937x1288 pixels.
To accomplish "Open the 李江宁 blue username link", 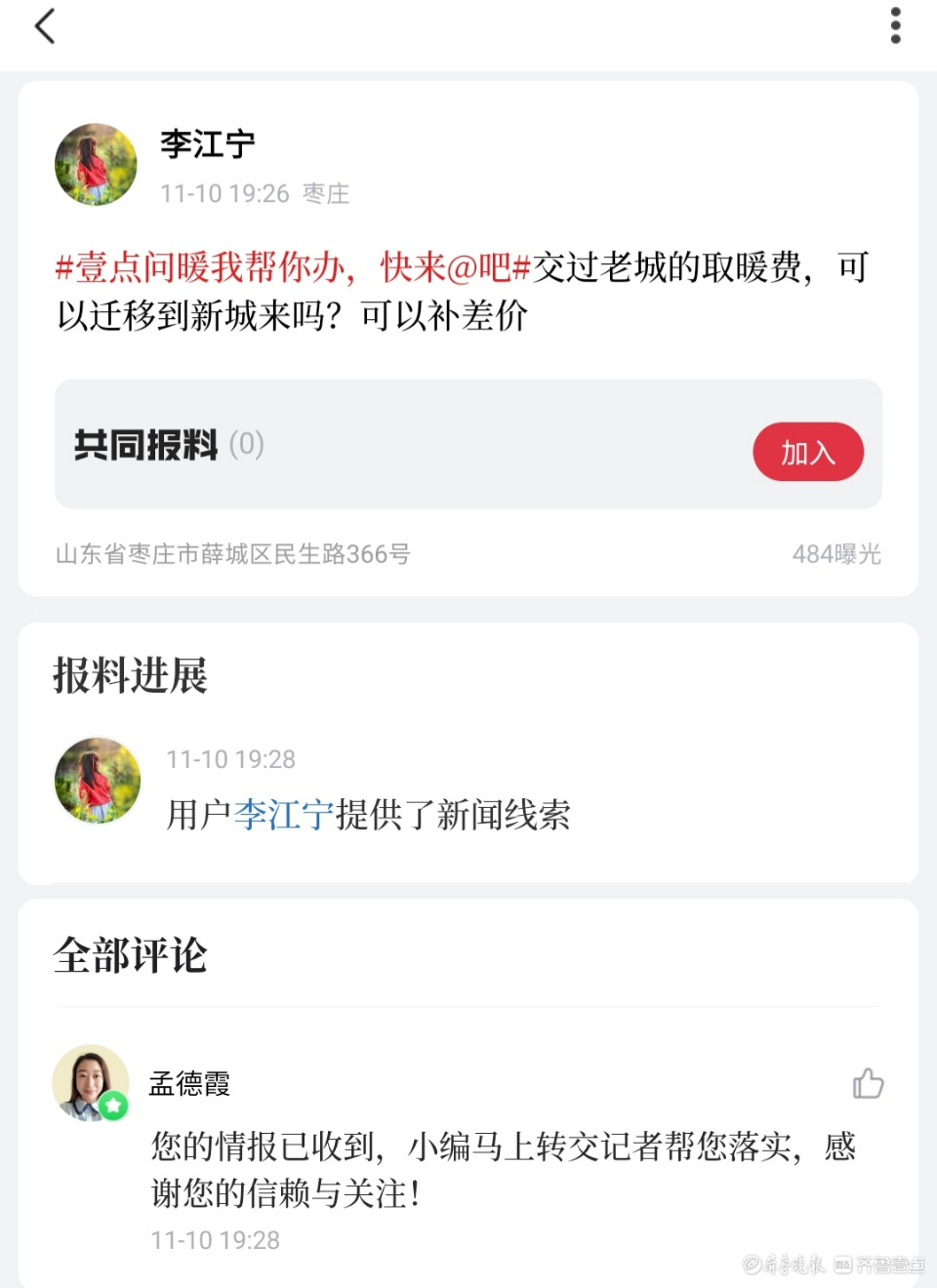I will [283, 816].
